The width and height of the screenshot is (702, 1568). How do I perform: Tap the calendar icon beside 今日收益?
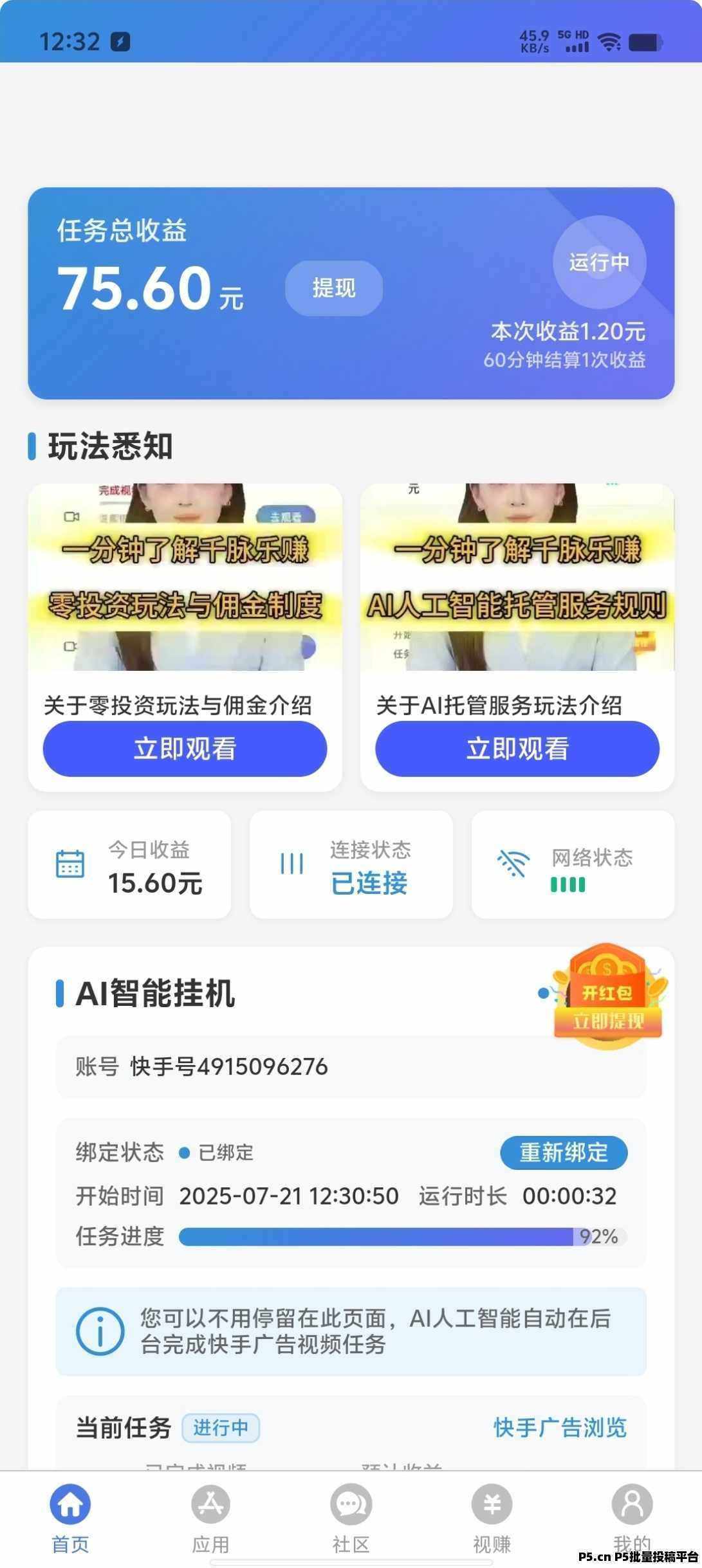coord(71,862)
